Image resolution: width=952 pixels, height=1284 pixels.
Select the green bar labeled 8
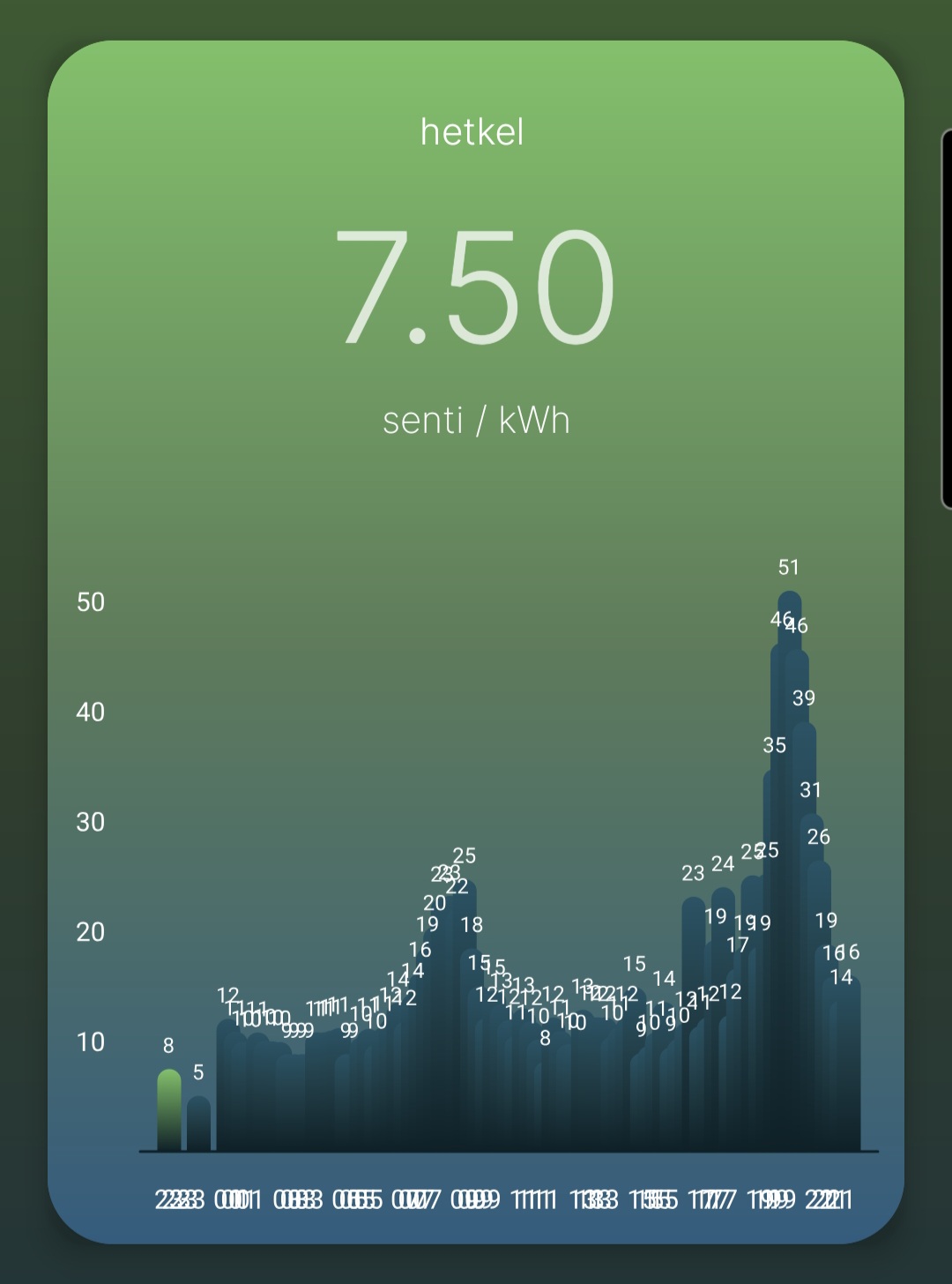point(169,1111)
